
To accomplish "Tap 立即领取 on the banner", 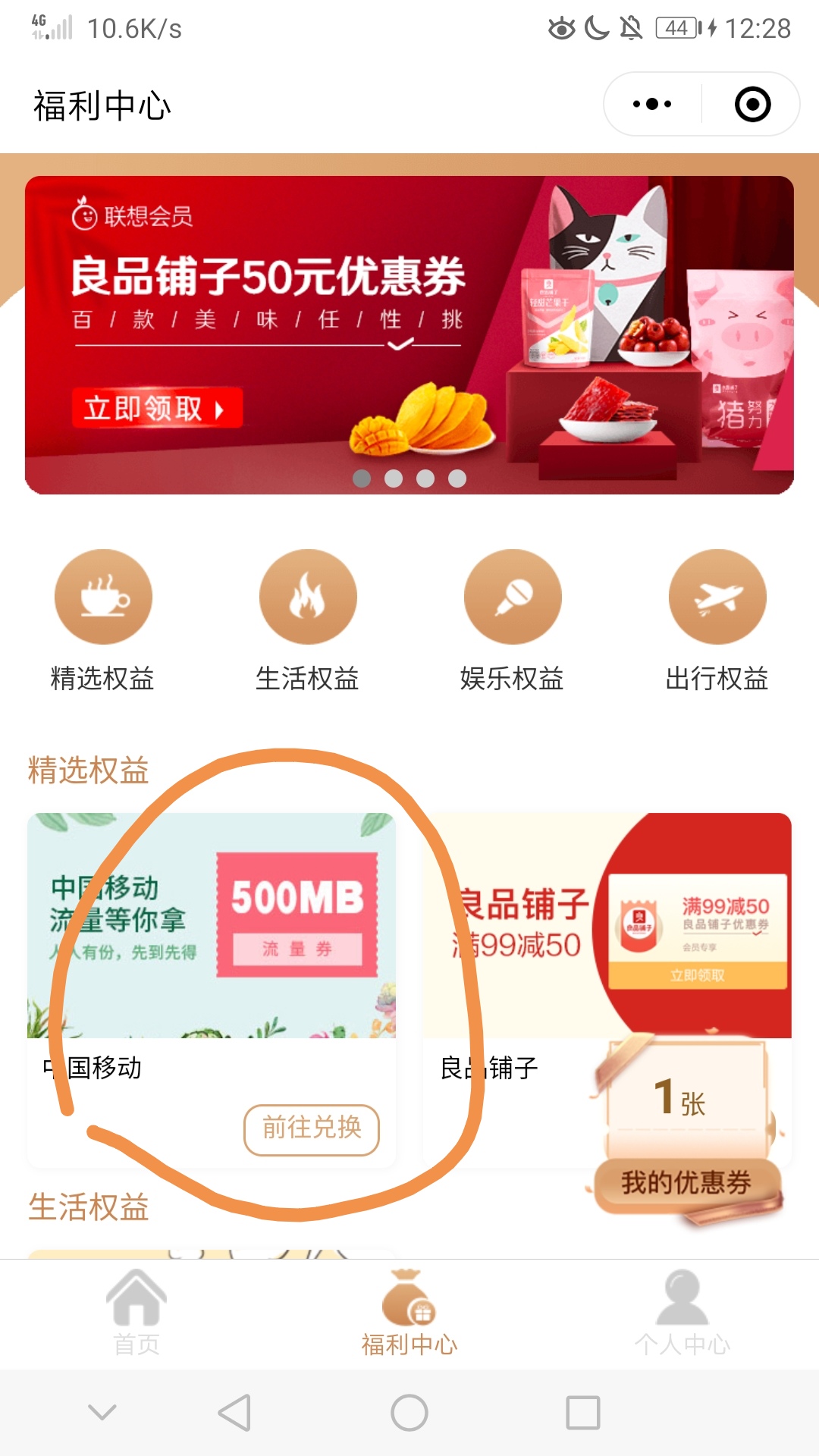I will [x=157, y=409].
